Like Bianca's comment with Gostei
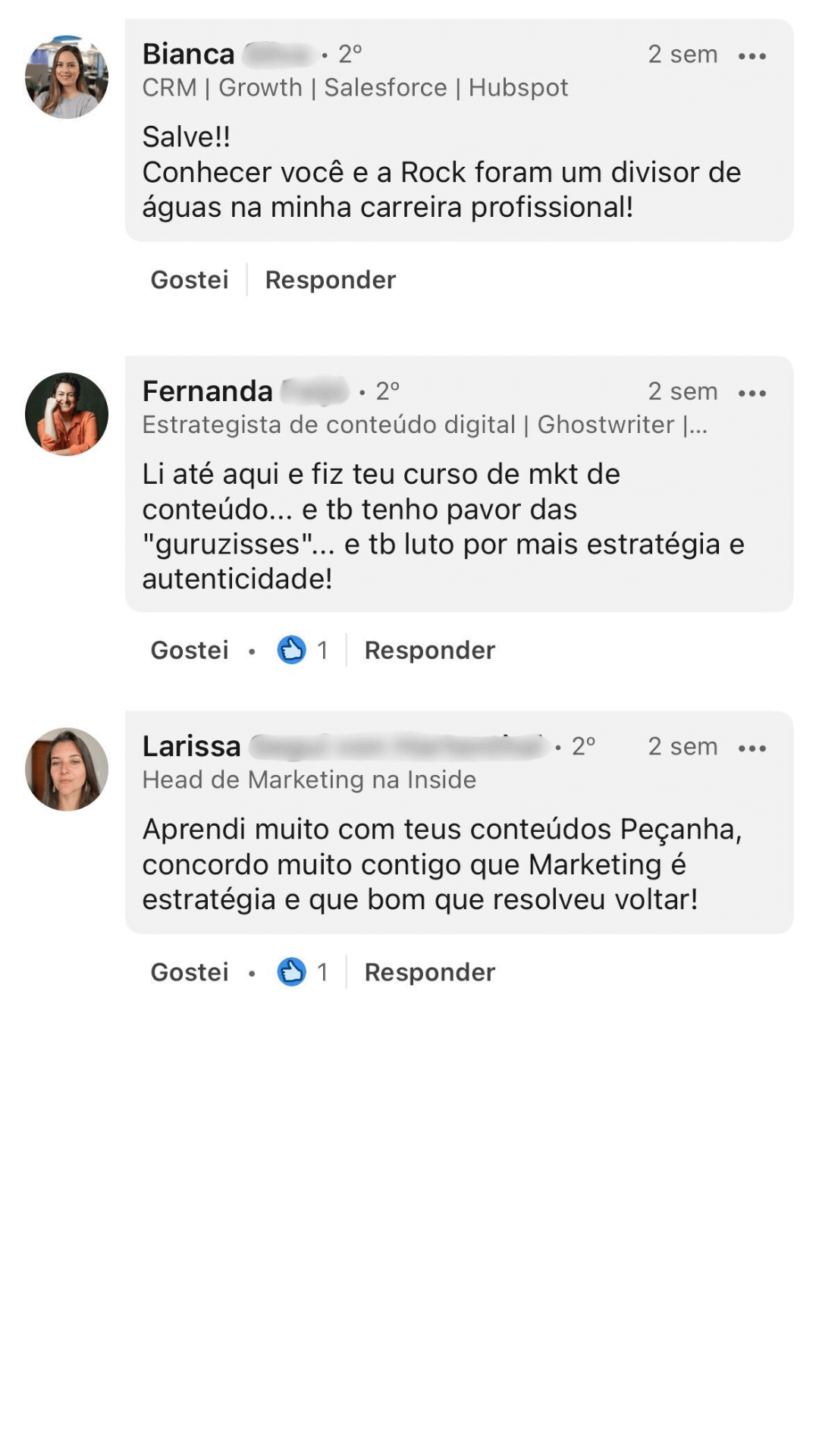Viewport: 819px width, 1456px height. coord(190,280)
